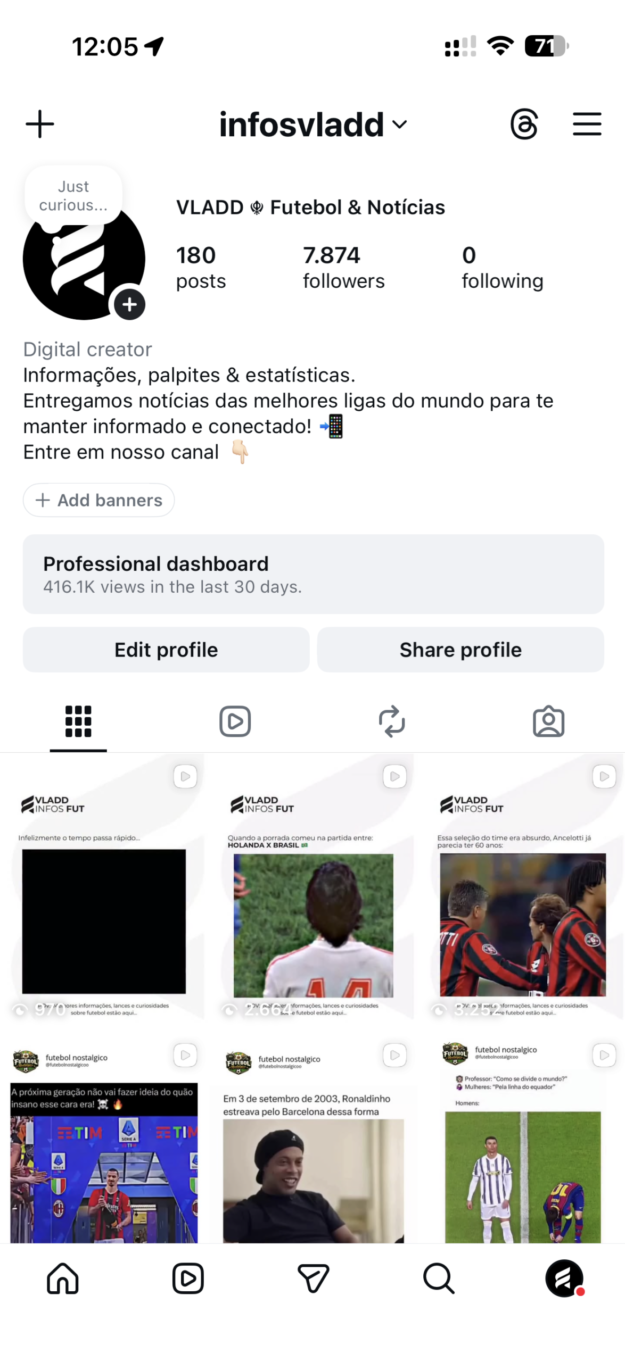Tap the Add banners chip

coord(99,500)
